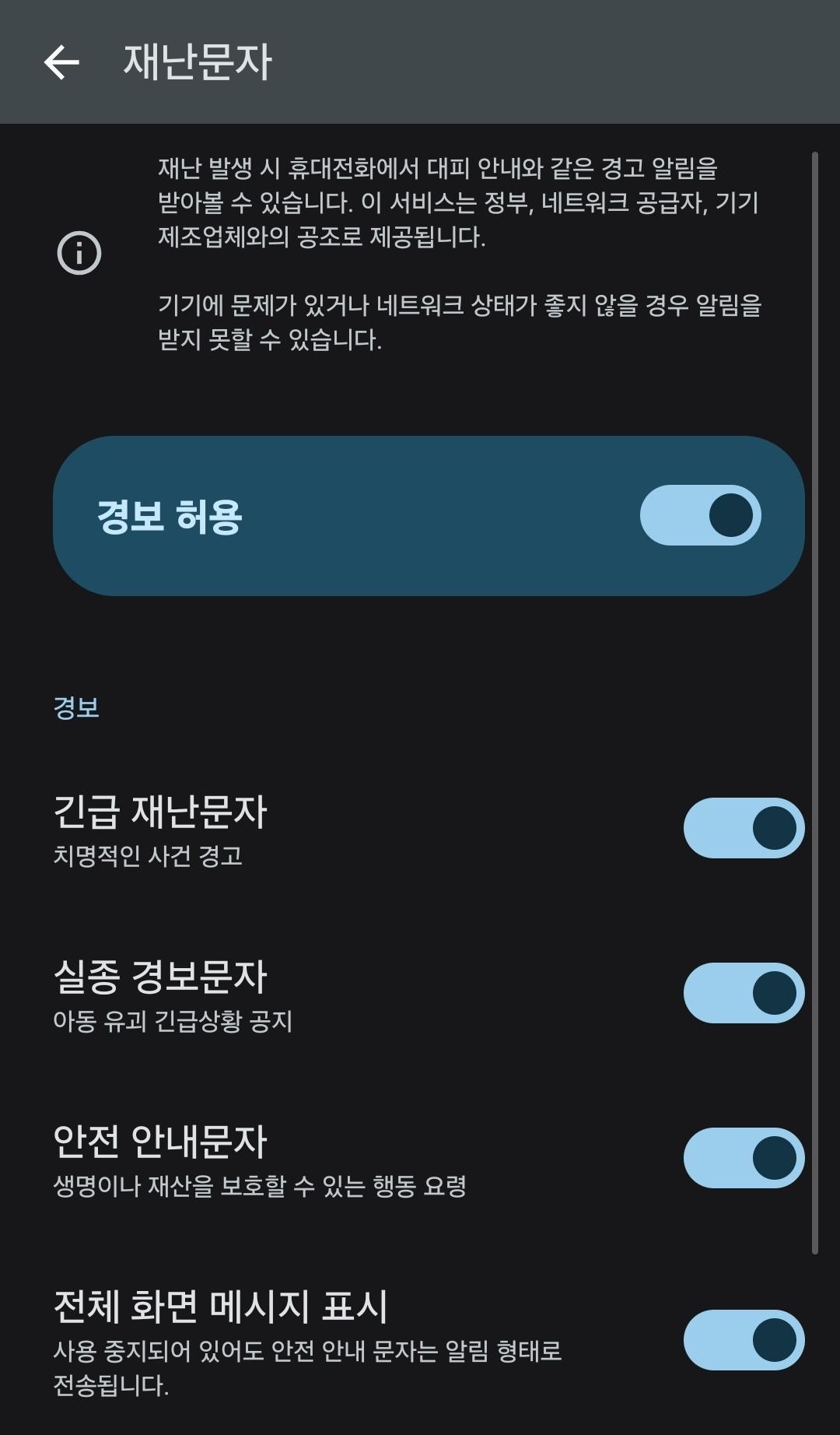Screen dimensions: 840x1435
Task: Switch off 안전 안내문자
Action: click(x=744, y=1158)
